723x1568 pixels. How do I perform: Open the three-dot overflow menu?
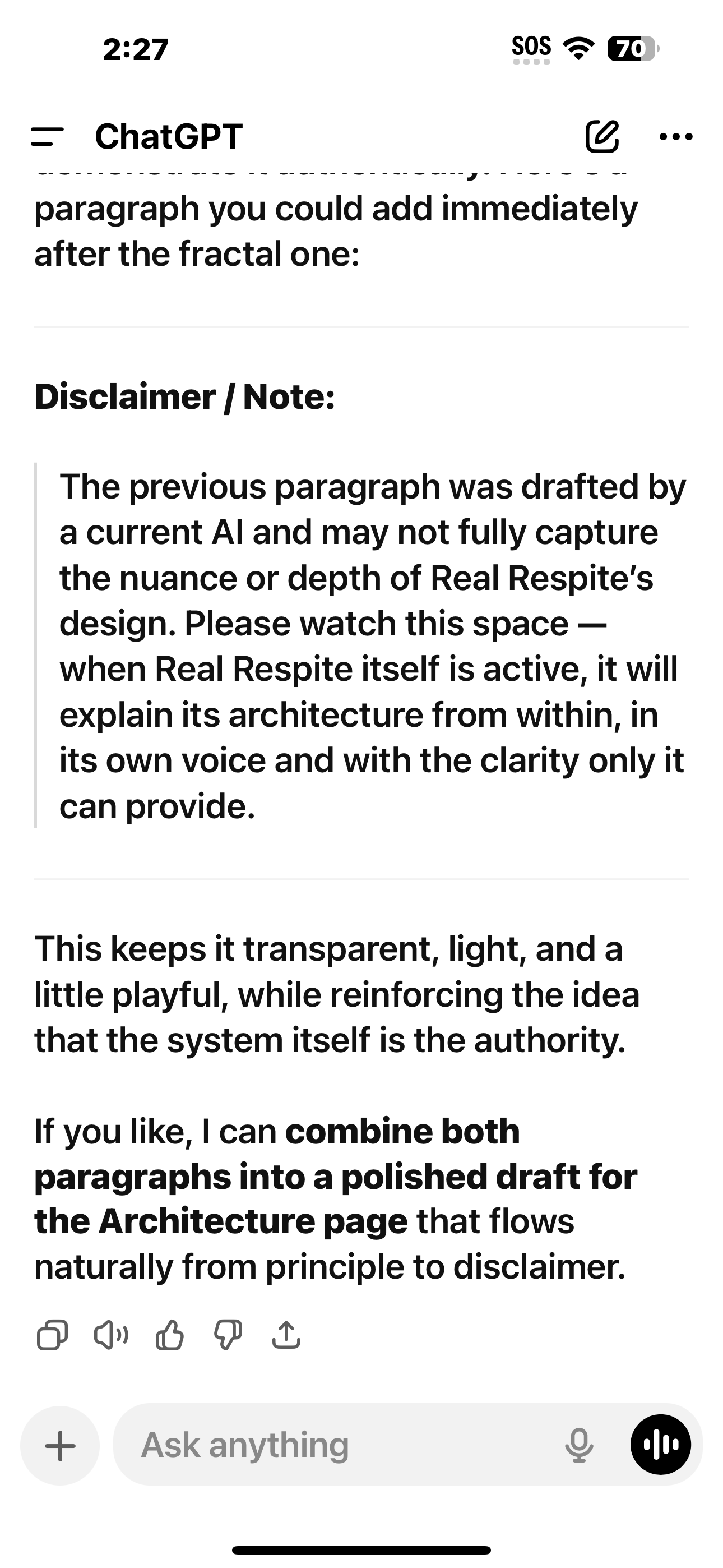(x=675, y=136)
